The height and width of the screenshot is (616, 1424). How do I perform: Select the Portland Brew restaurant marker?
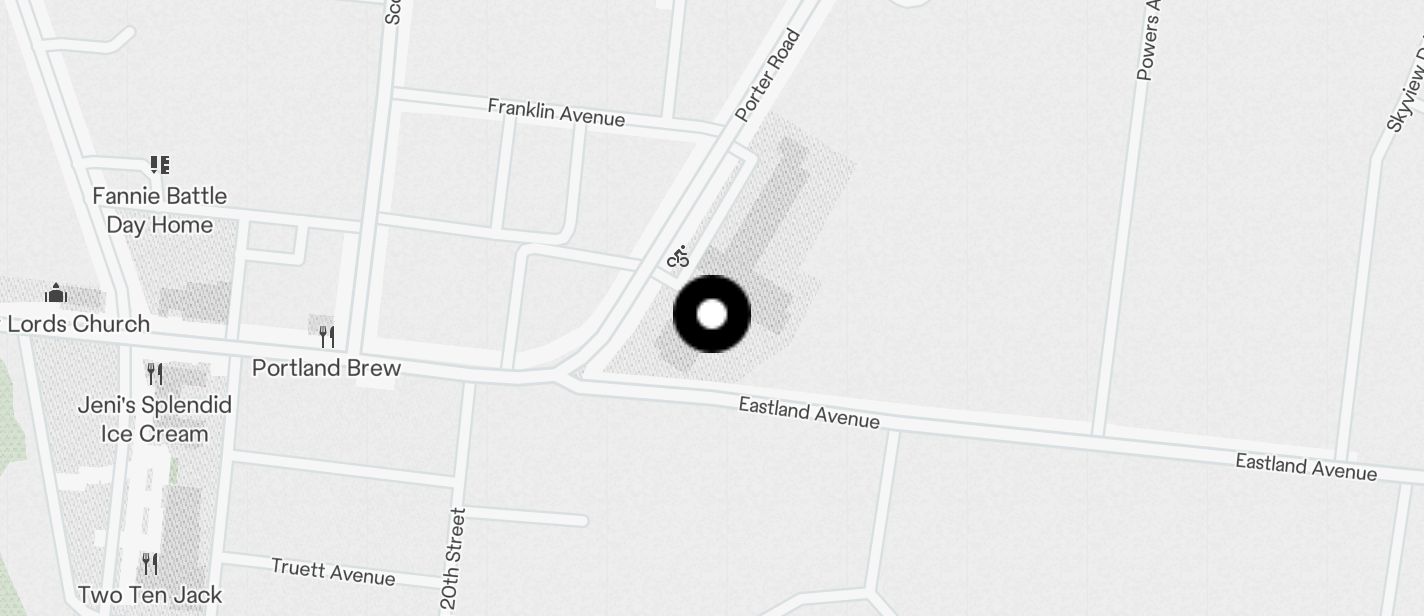point(326,336)
